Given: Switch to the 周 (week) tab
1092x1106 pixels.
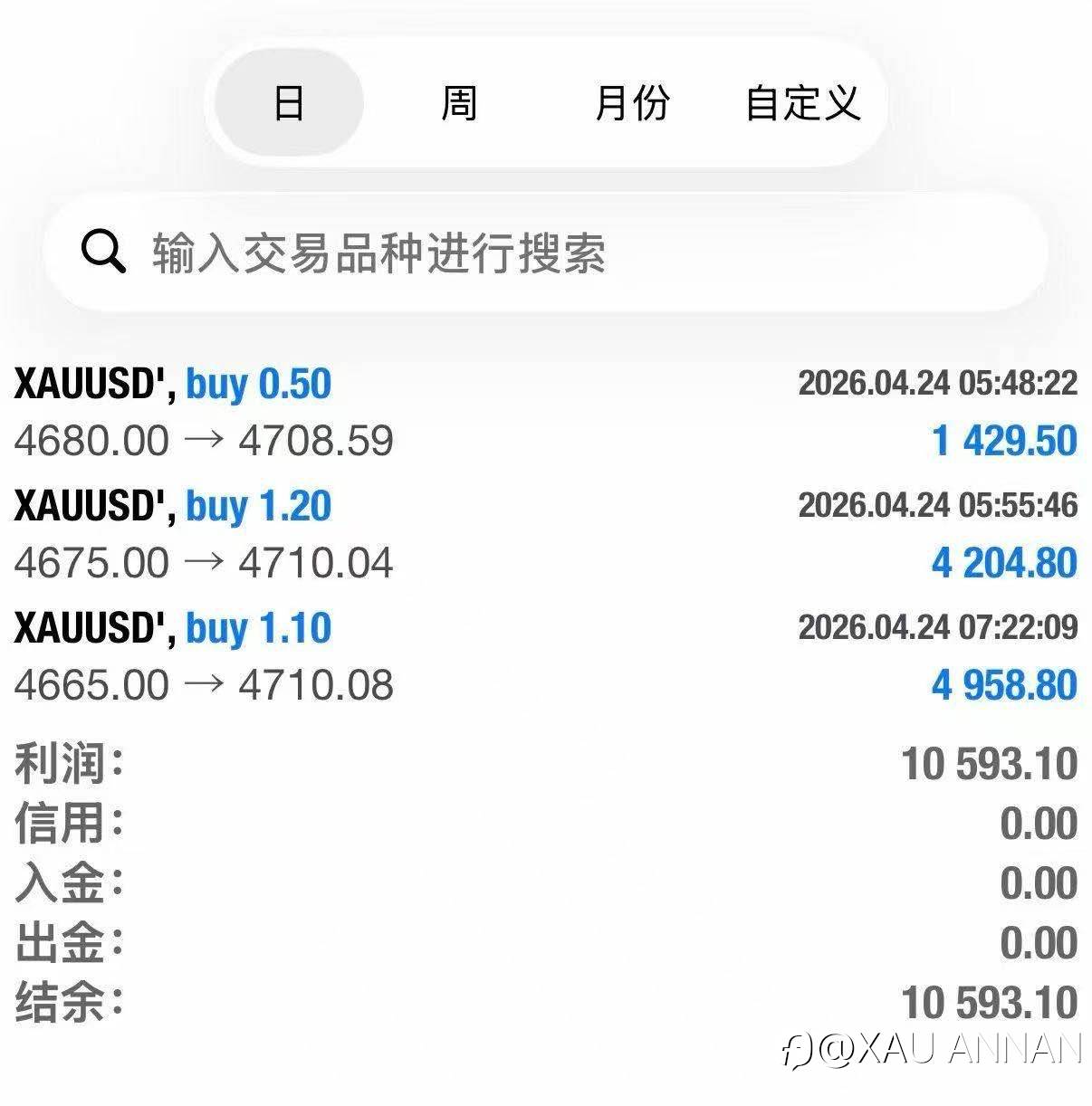Looking at the screenshot, I should pos(459,102).
